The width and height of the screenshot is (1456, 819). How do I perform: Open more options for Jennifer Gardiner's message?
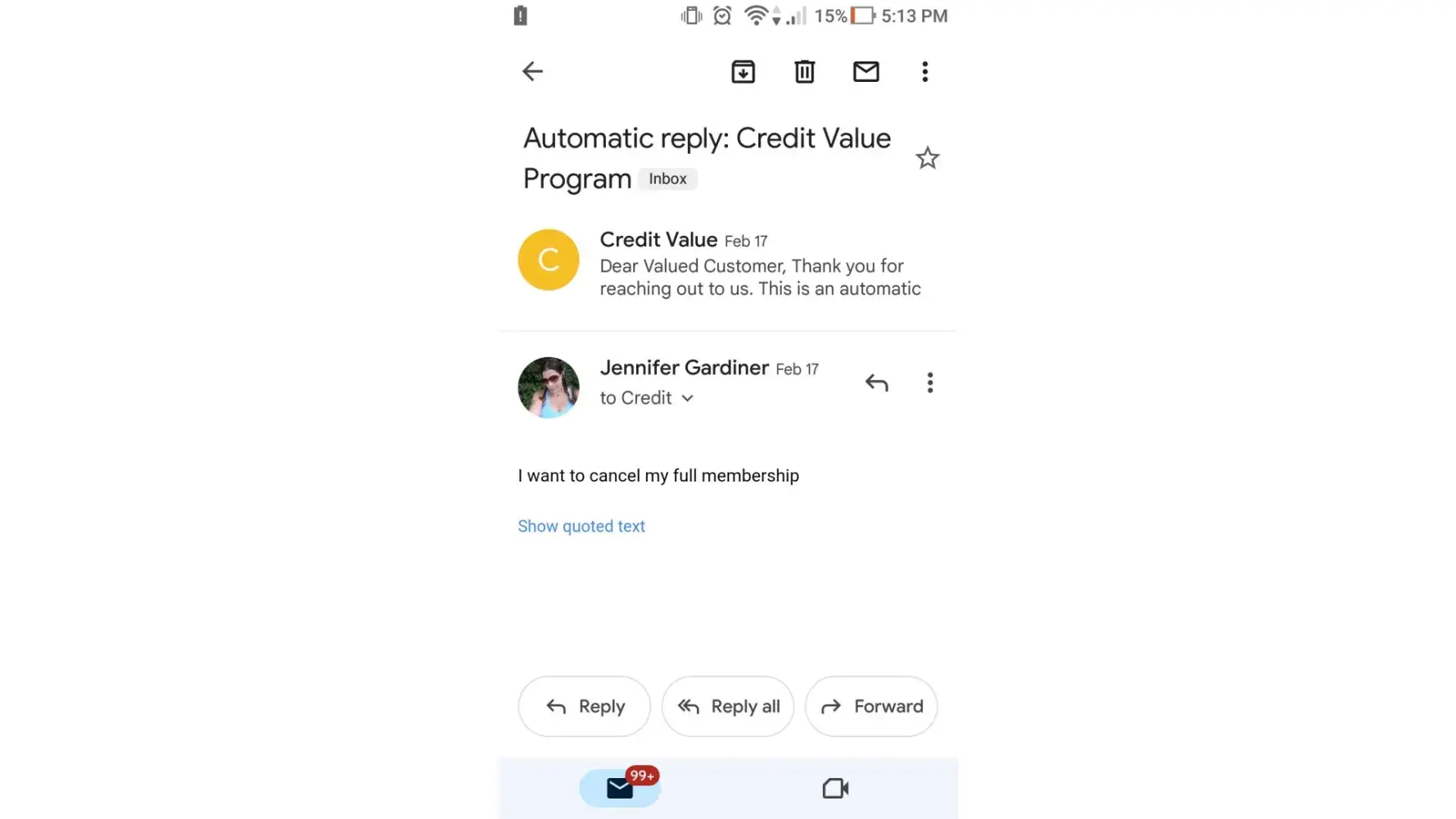[929, 382]
